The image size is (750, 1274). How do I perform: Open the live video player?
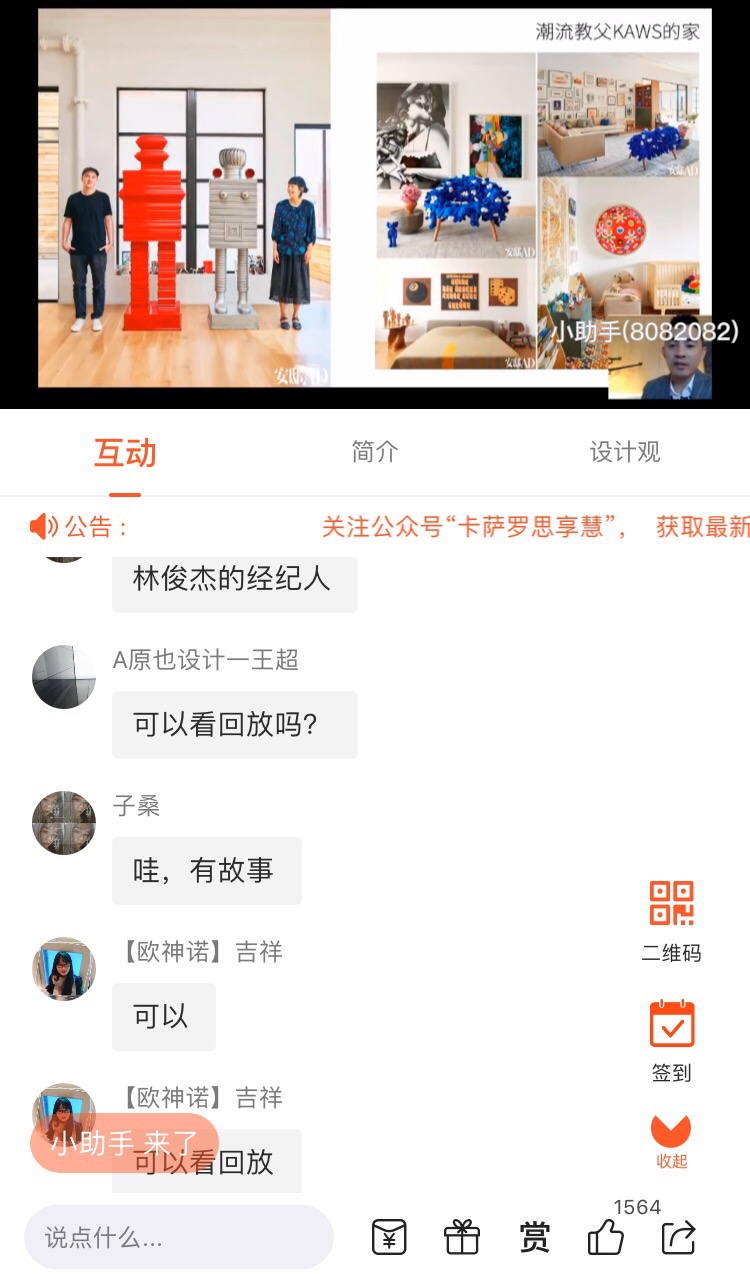(x=375, y=198)
